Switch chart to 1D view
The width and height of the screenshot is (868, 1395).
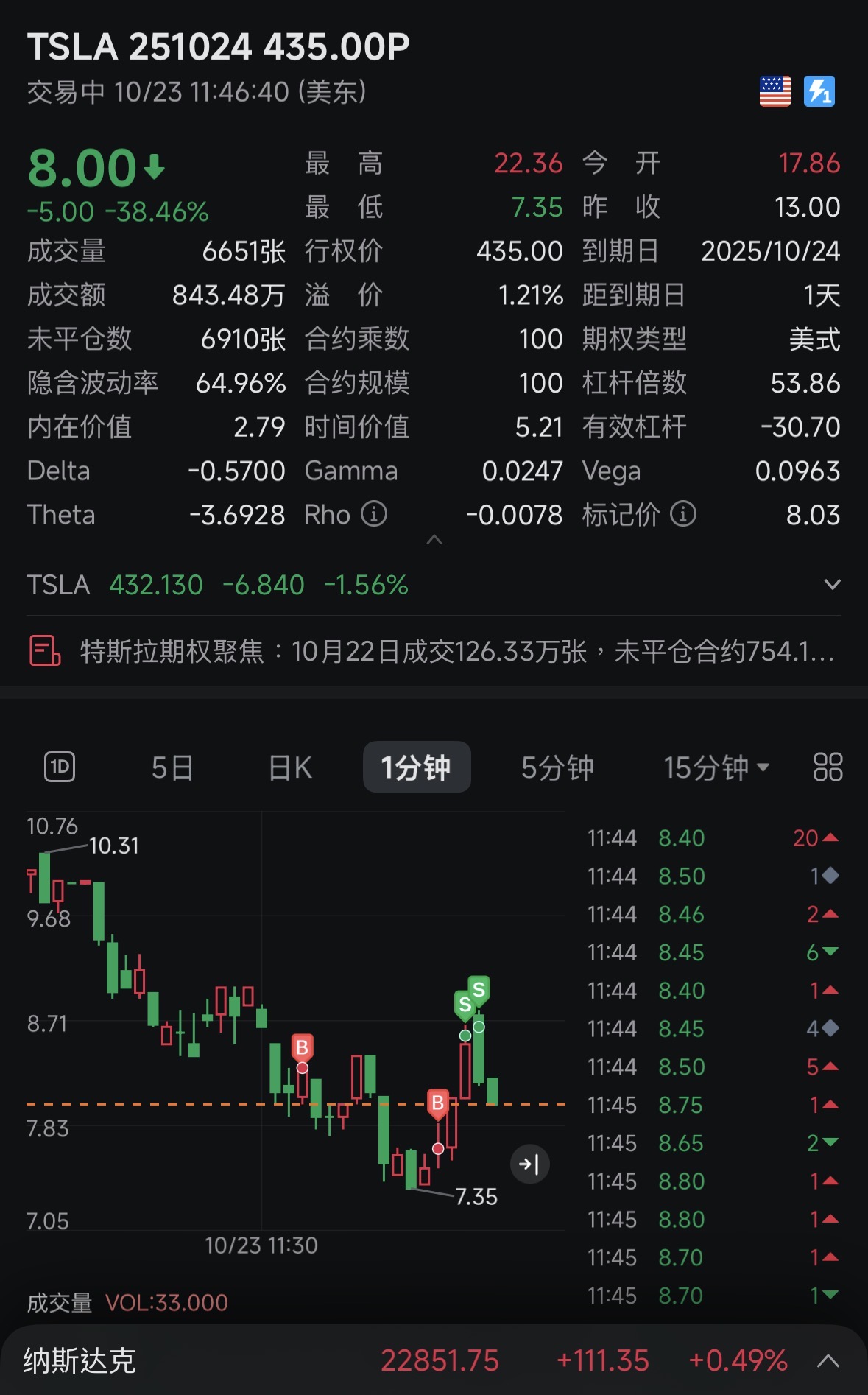tap(60, 767)
